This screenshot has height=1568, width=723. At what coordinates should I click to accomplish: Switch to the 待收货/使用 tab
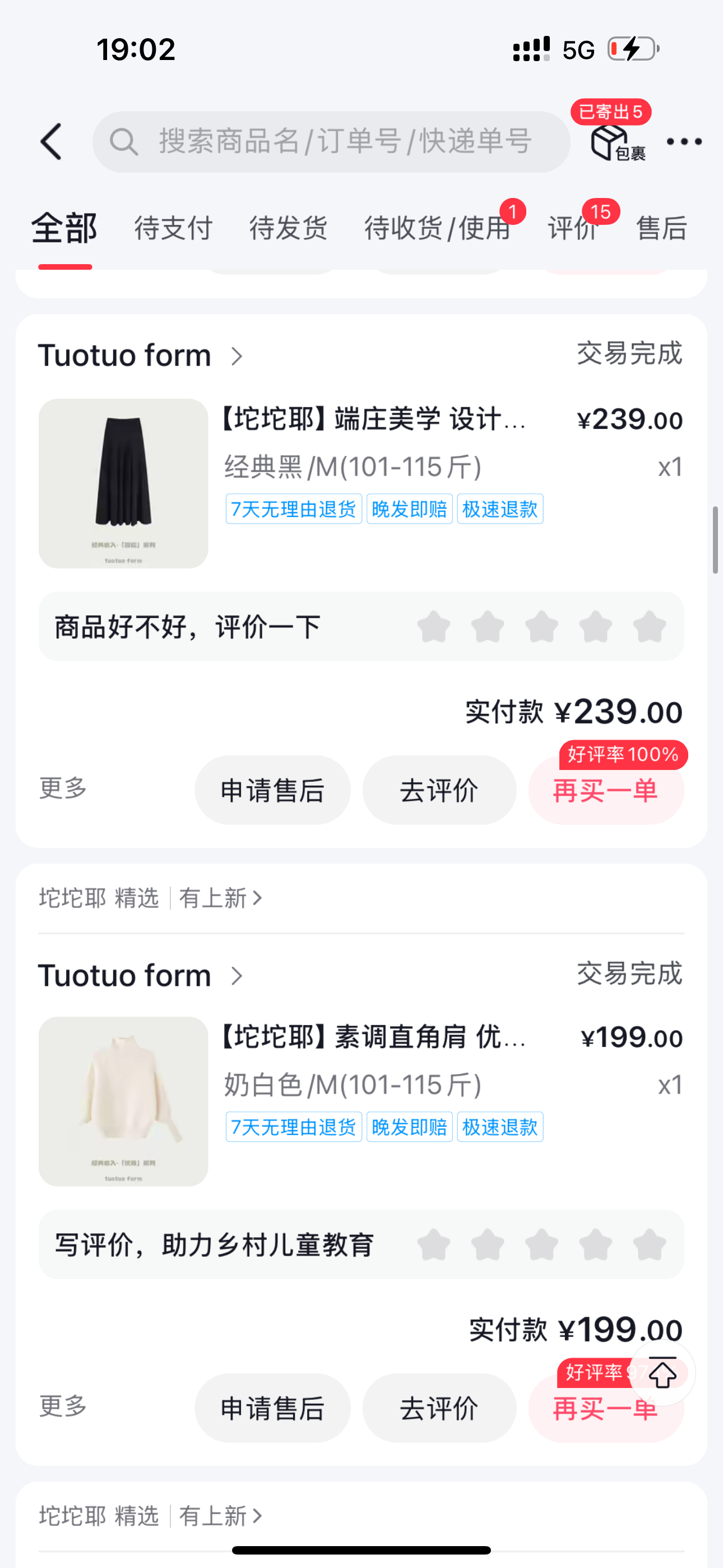pos(437,228)
